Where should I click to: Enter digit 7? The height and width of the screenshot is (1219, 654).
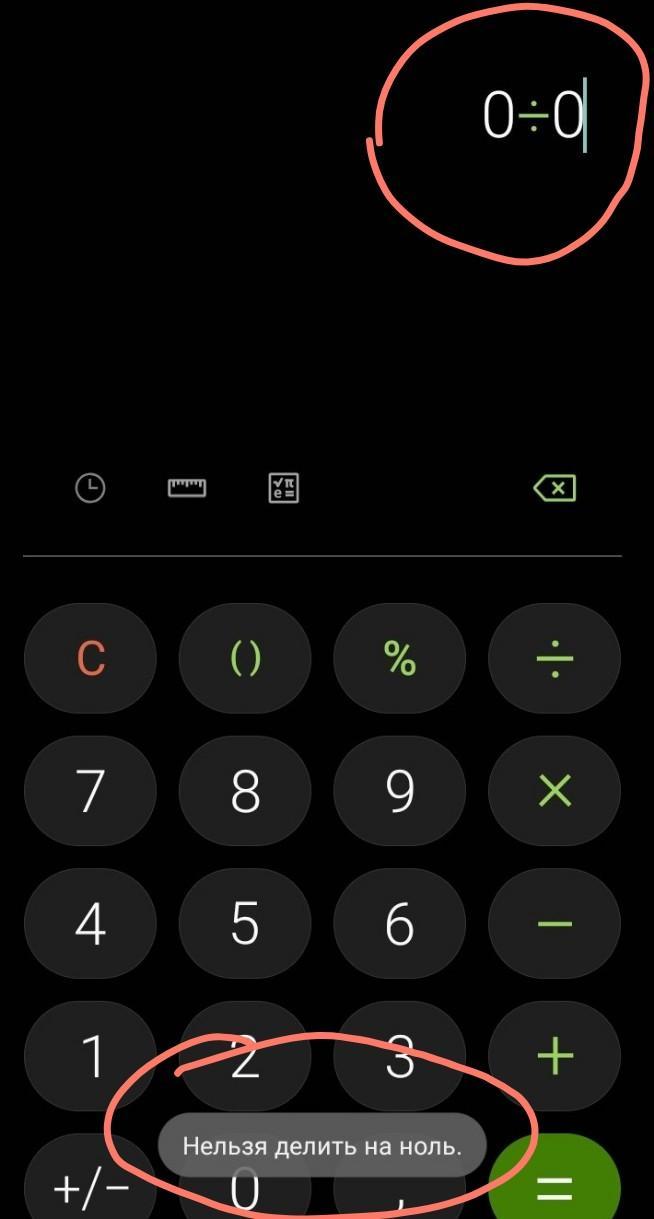(91, 792)
